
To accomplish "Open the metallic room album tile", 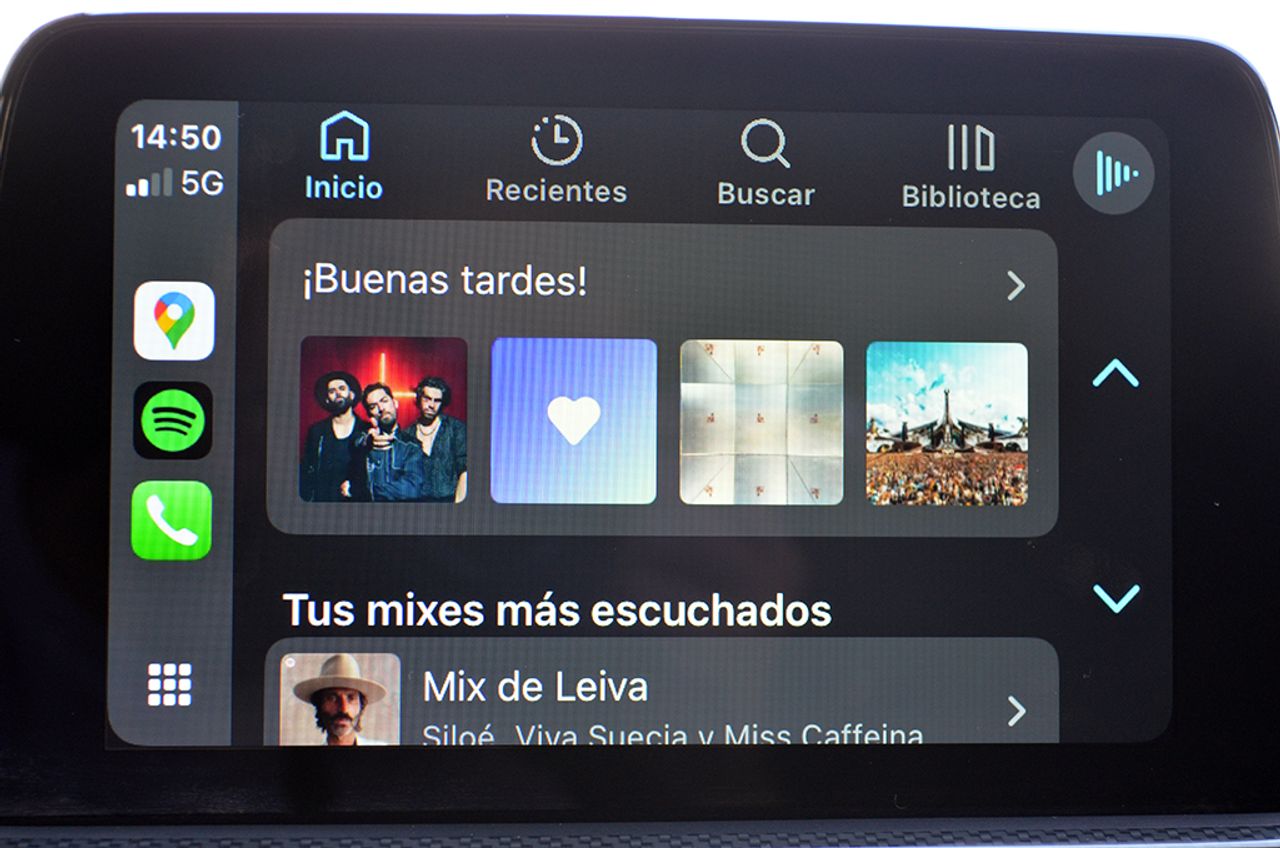I will 762,422.
